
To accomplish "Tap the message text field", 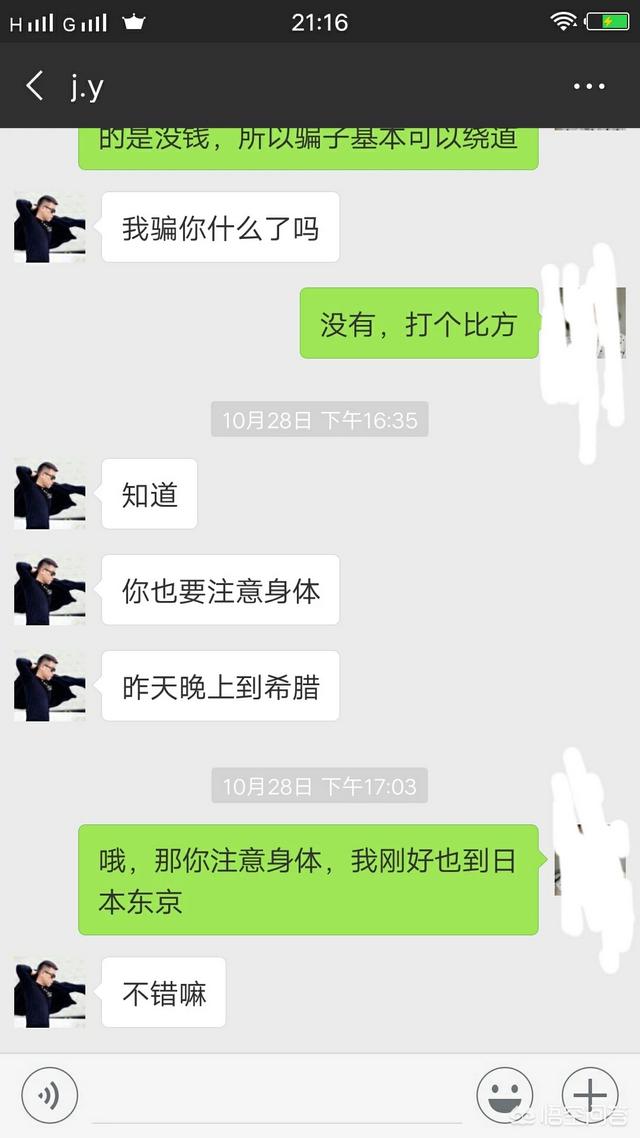I will click(275, 1096).
